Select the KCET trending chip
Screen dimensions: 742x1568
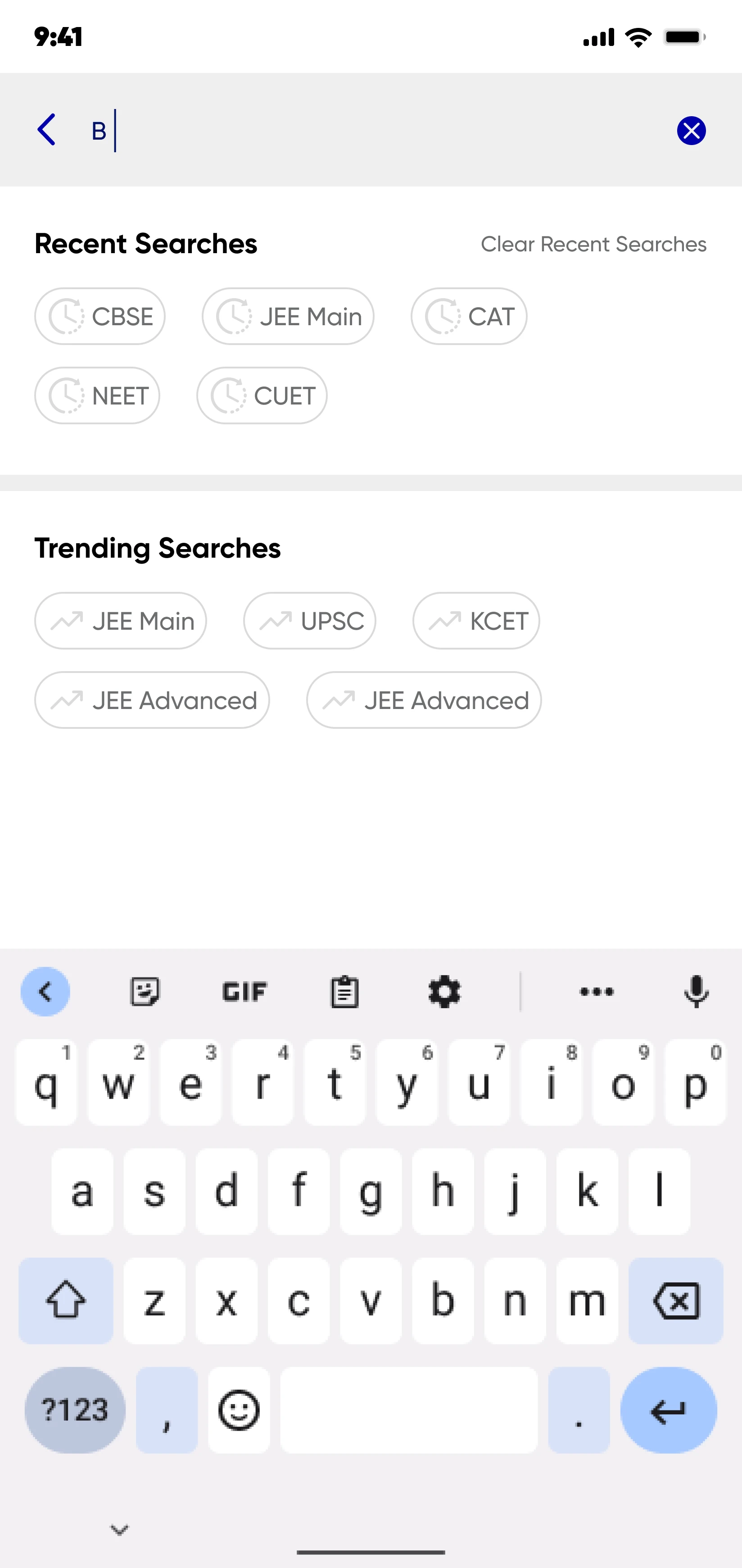[476, 621]
